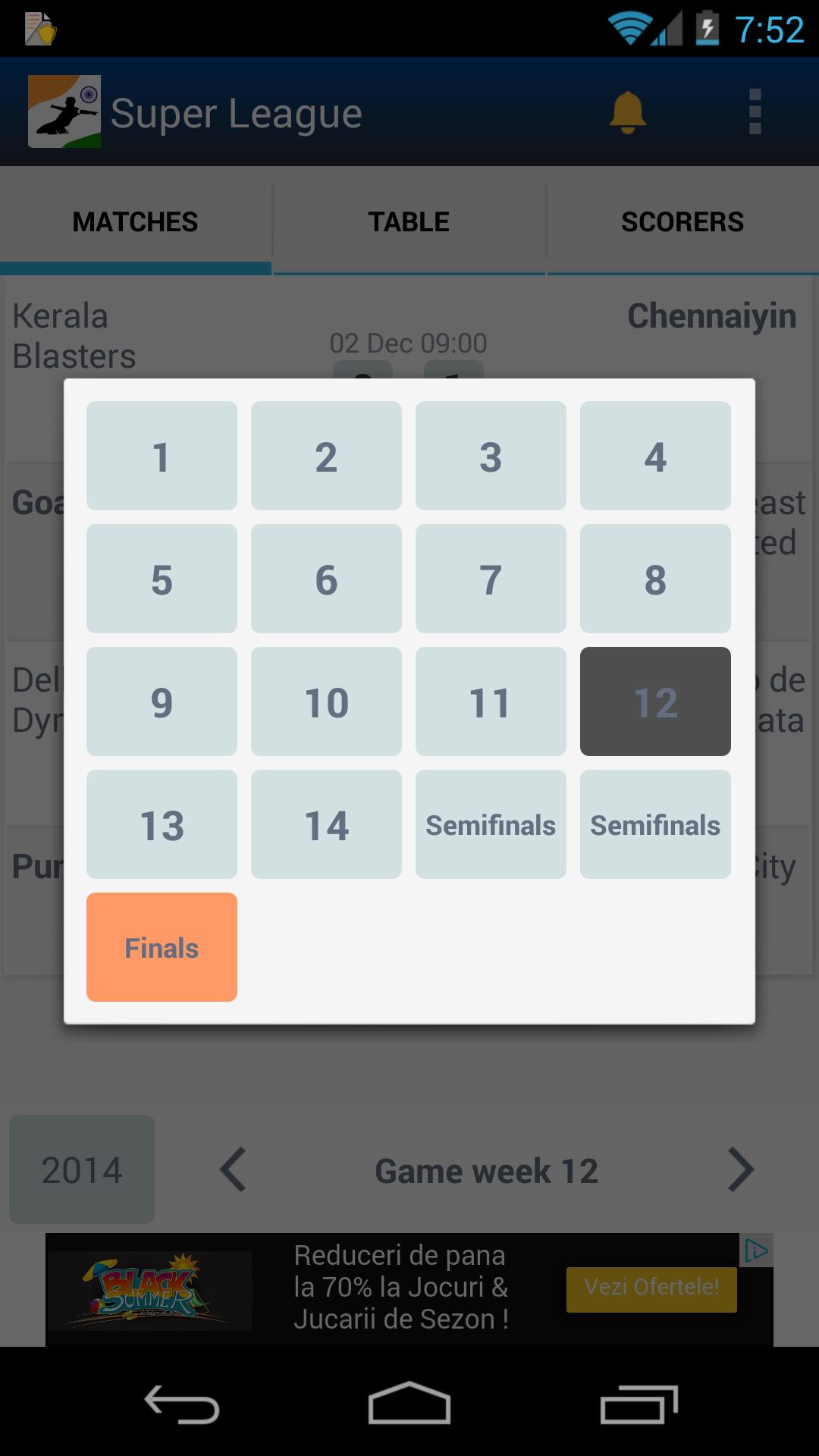
Task: Jump to game week 4
Action: click(655, 456)
